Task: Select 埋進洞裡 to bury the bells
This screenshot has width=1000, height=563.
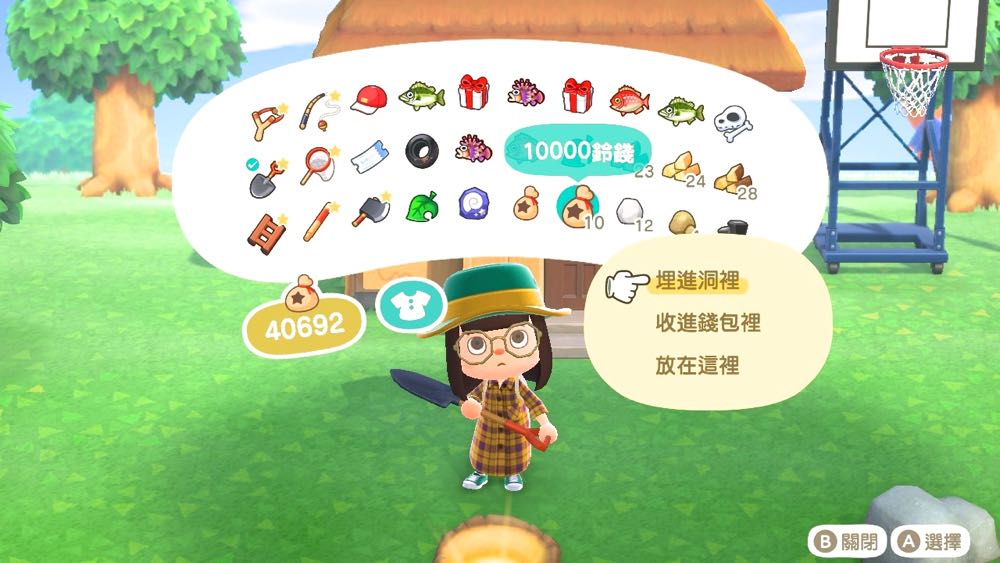Action: [x=697, y=283]
